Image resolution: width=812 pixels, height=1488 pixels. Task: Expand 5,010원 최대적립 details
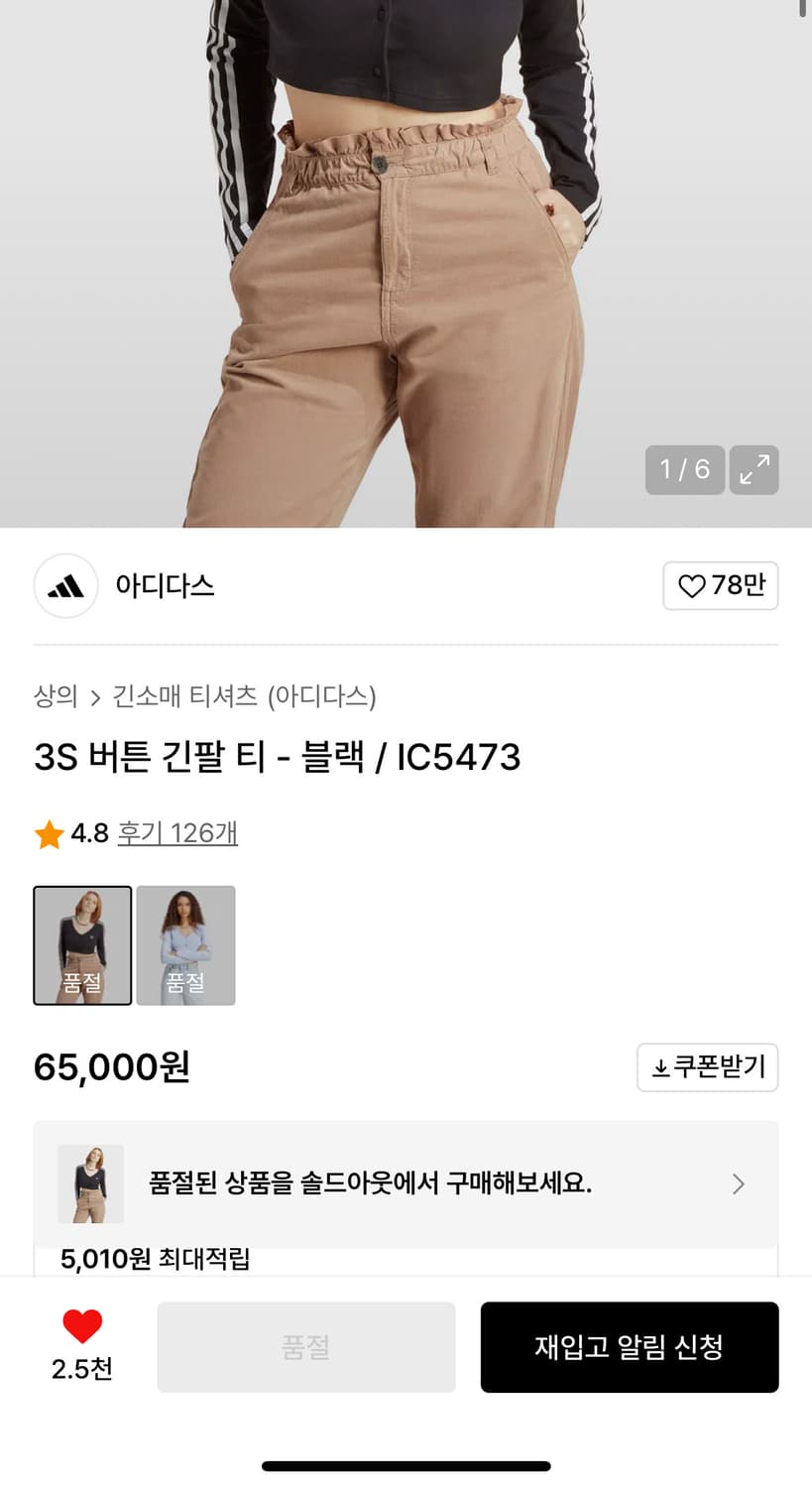154,1258
